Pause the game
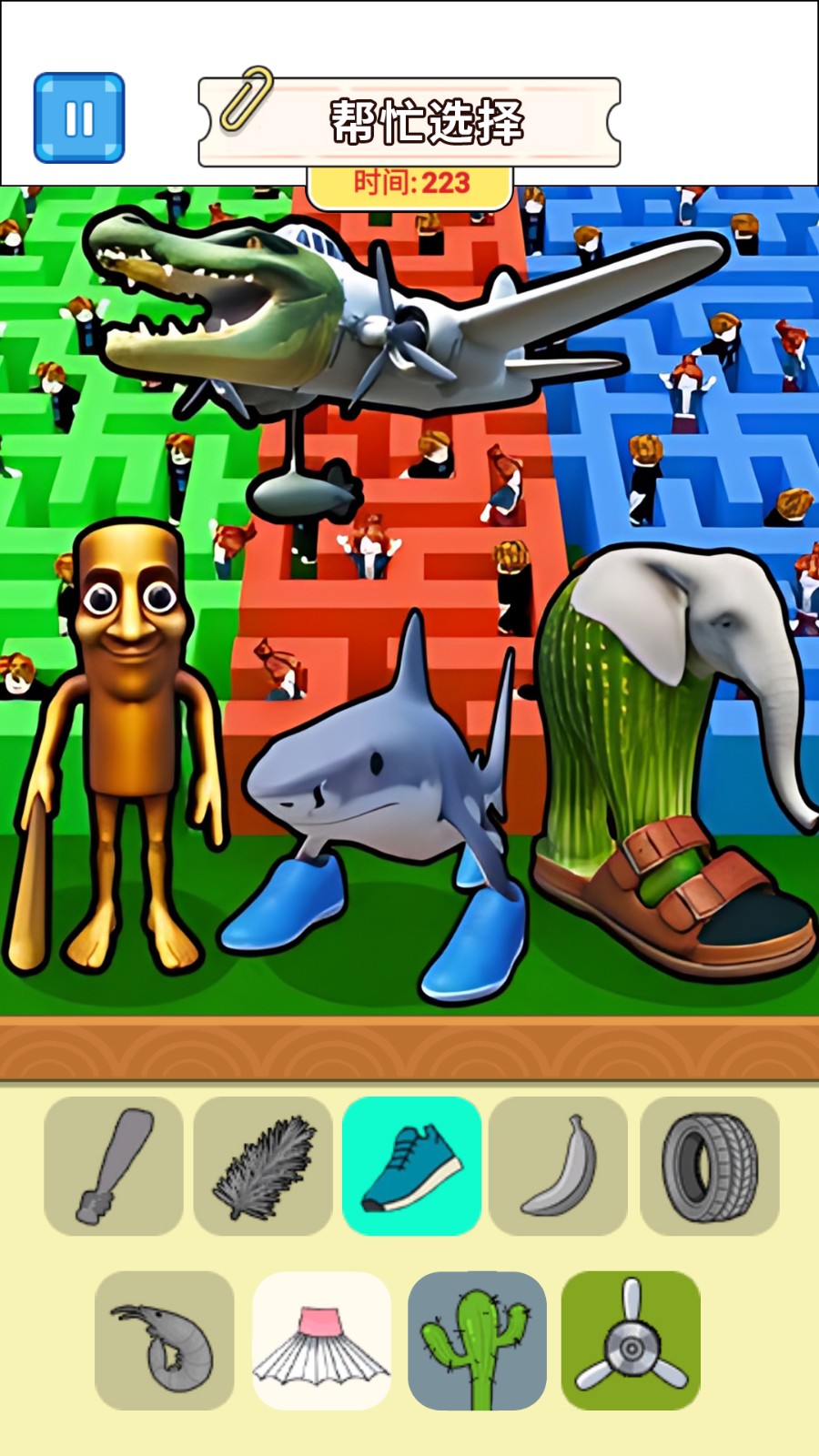 point(79,118)
